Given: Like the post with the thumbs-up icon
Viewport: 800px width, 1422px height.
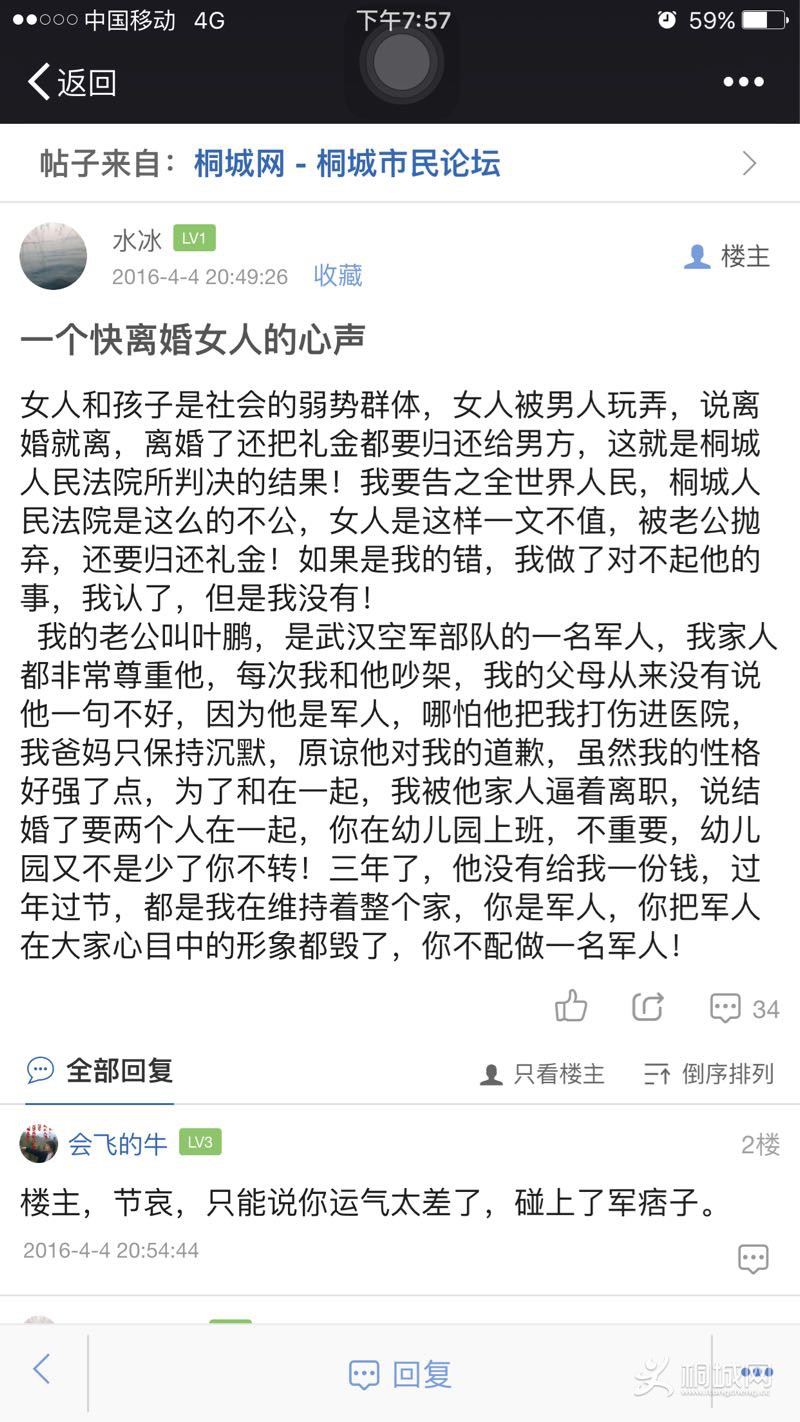Looking at the screenshot, I should tap(571, 1006).
